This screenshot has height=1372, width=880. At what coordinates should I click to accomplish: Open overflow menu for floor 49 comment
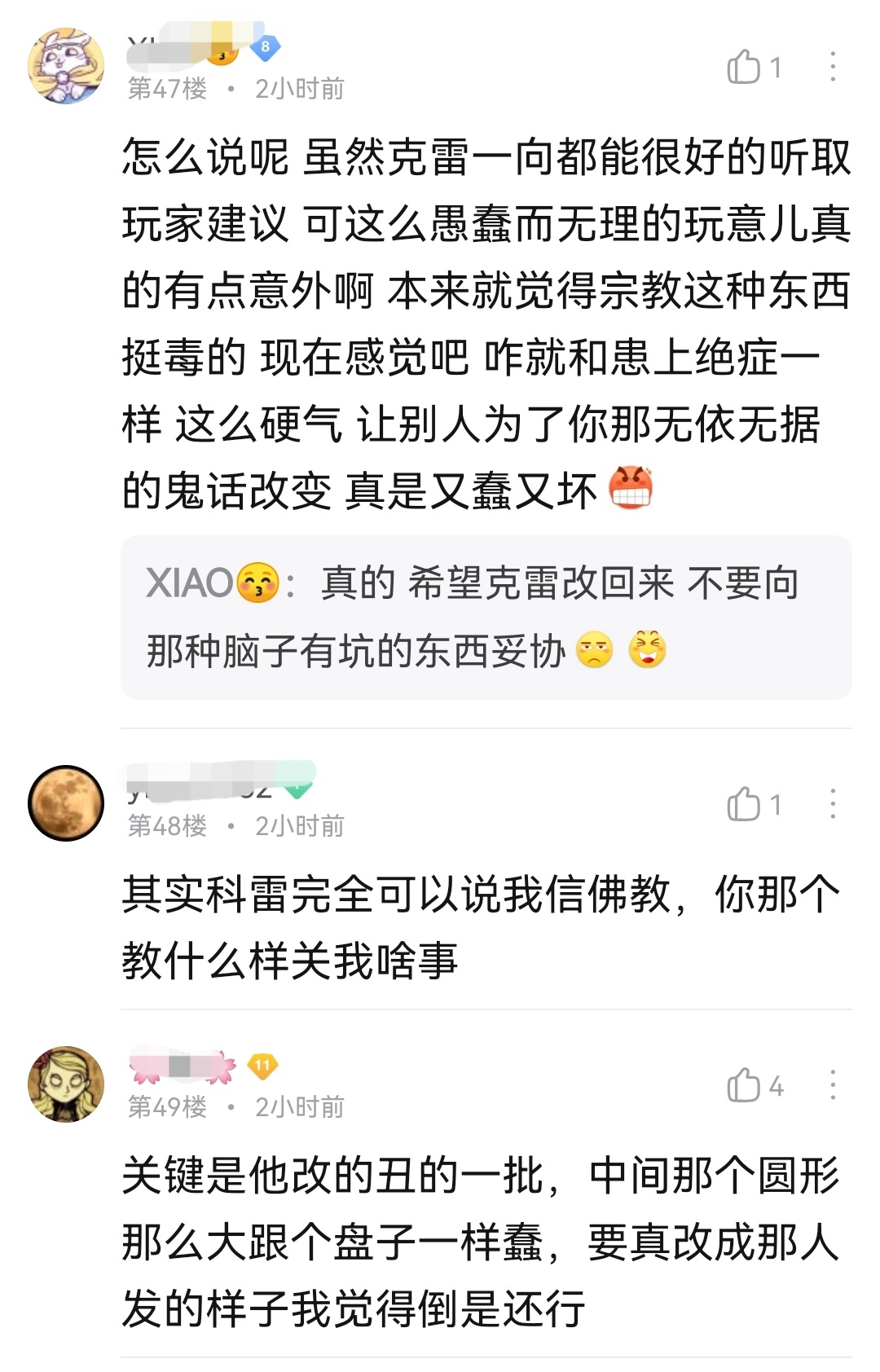[x=832, y=1085]
